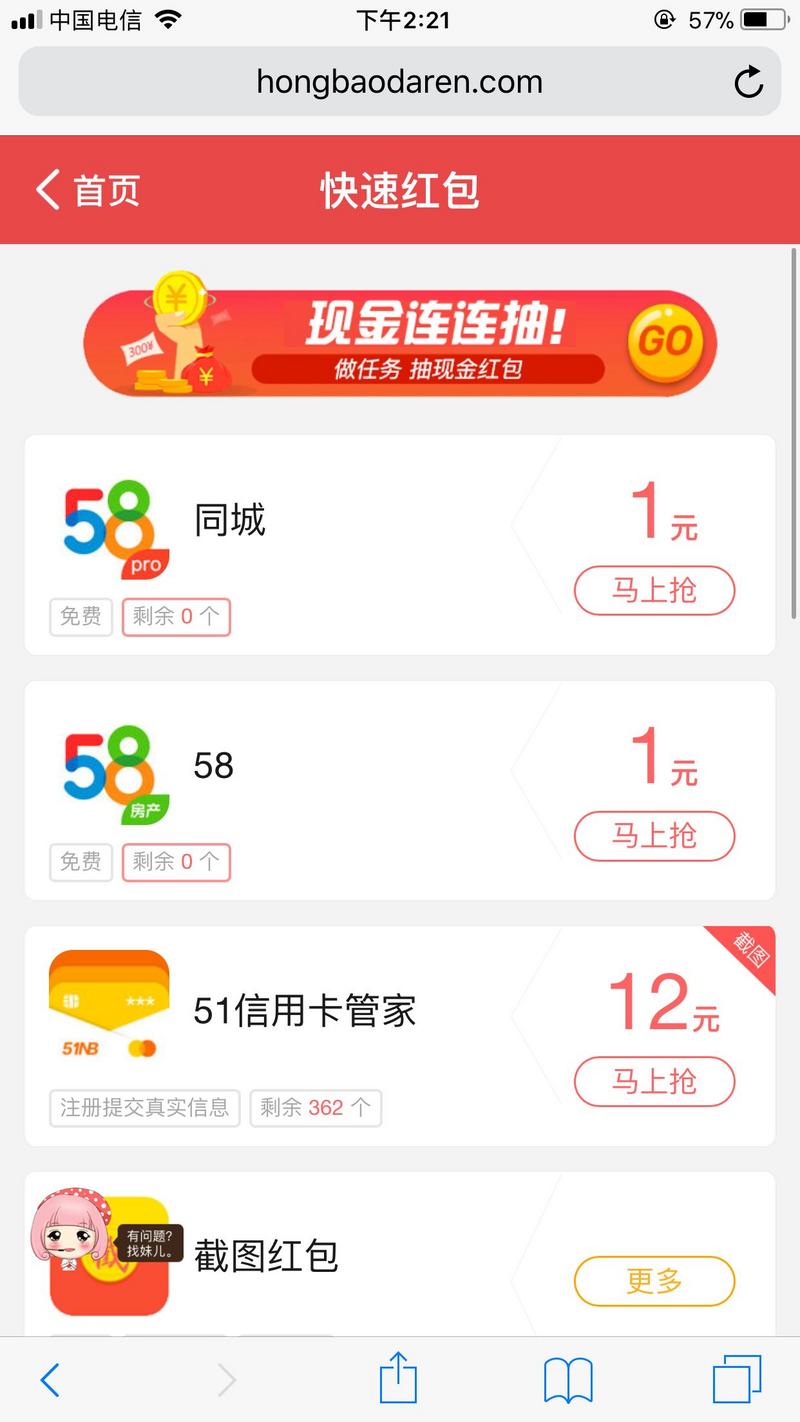Tap the 截图红包 app icon
The width and height of the screenshot is (800, 1422).
coord(108,1255)
